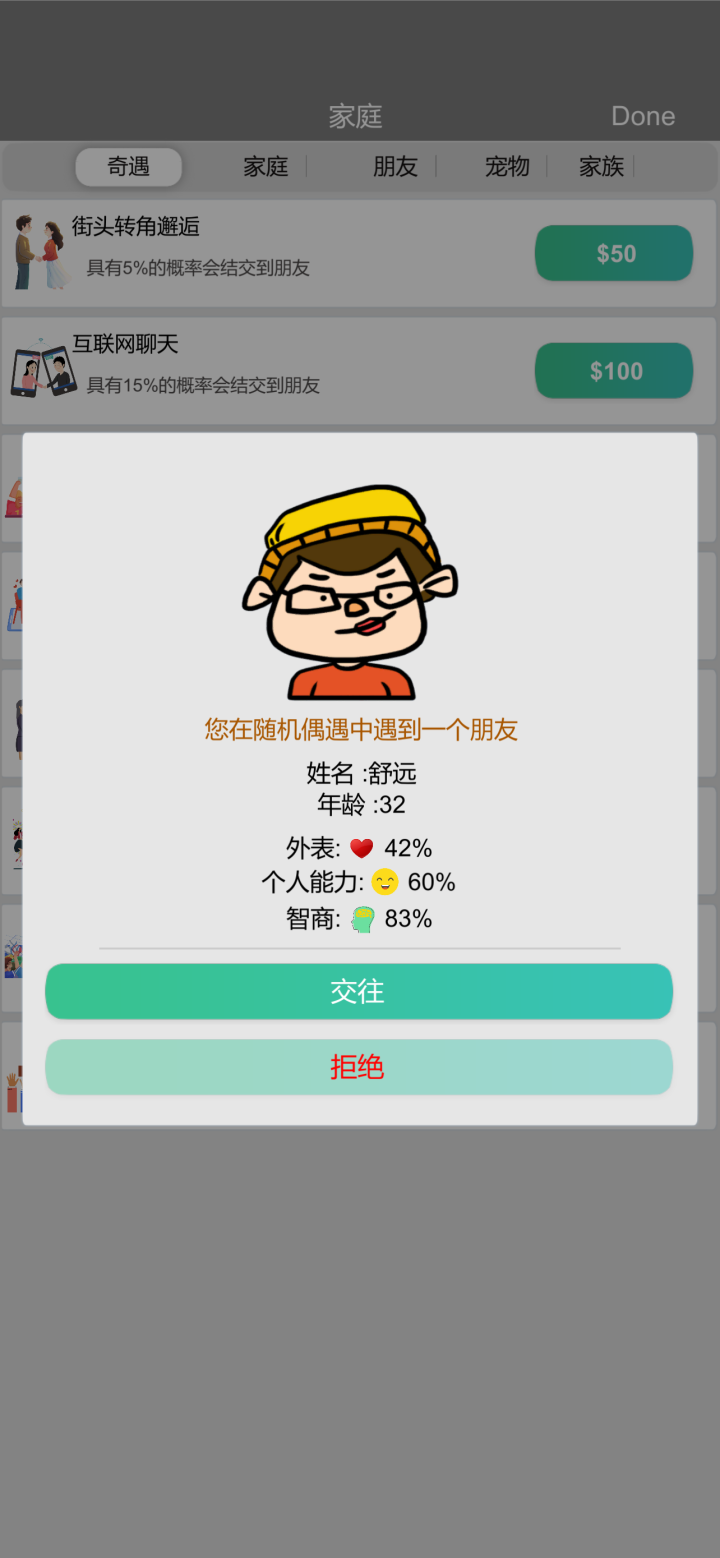
Task: Switch to the 朋友 tab
Action: point(395,167)
